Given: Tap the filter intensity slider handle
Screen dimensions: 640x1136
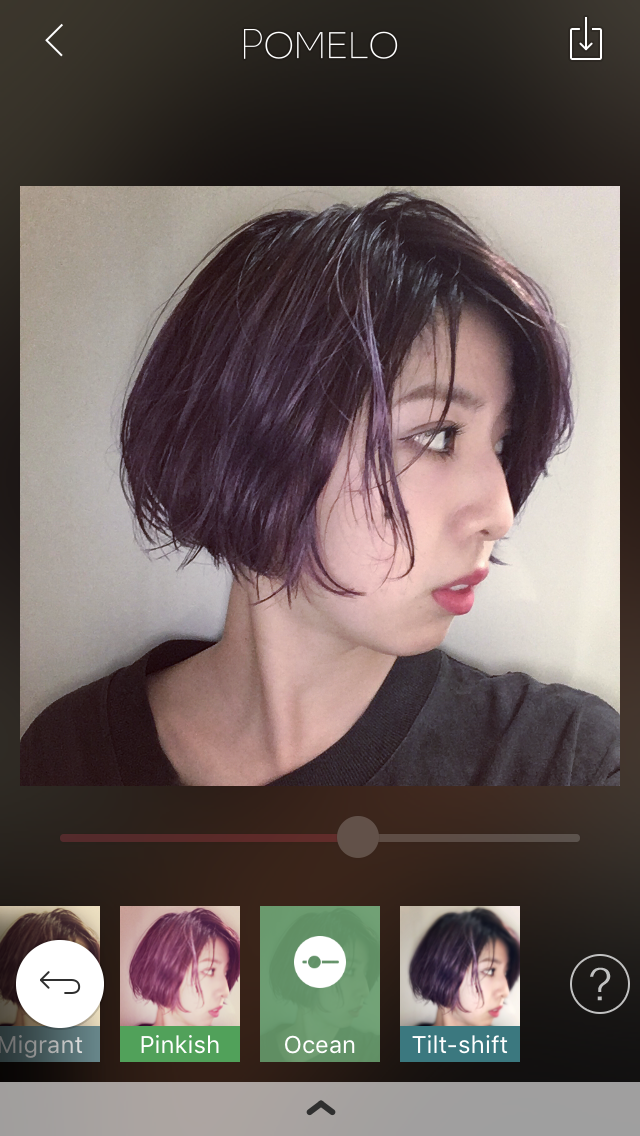Looking at the screenshot, I should 357,837.
